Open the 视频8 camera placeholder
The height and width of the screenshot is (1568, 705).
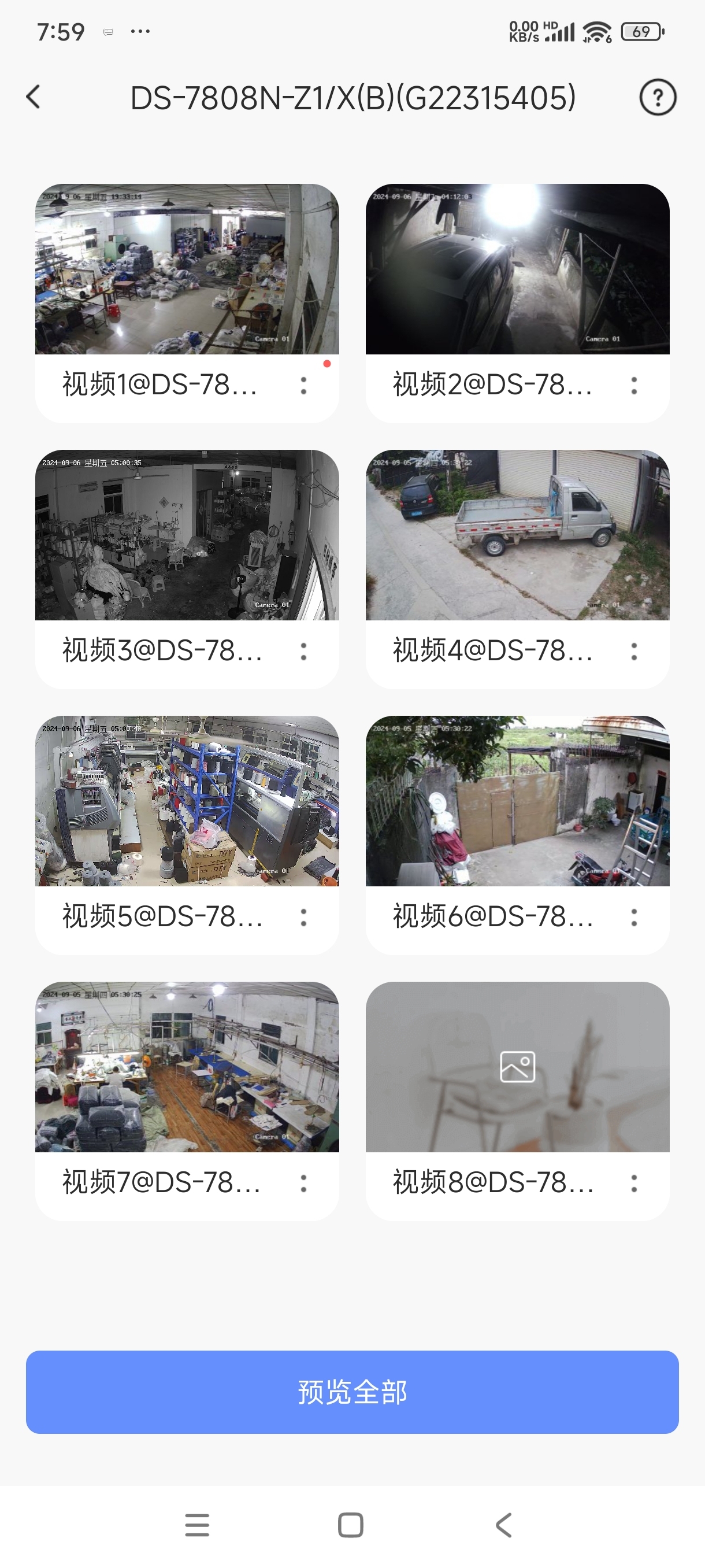tap(517, 1067)
